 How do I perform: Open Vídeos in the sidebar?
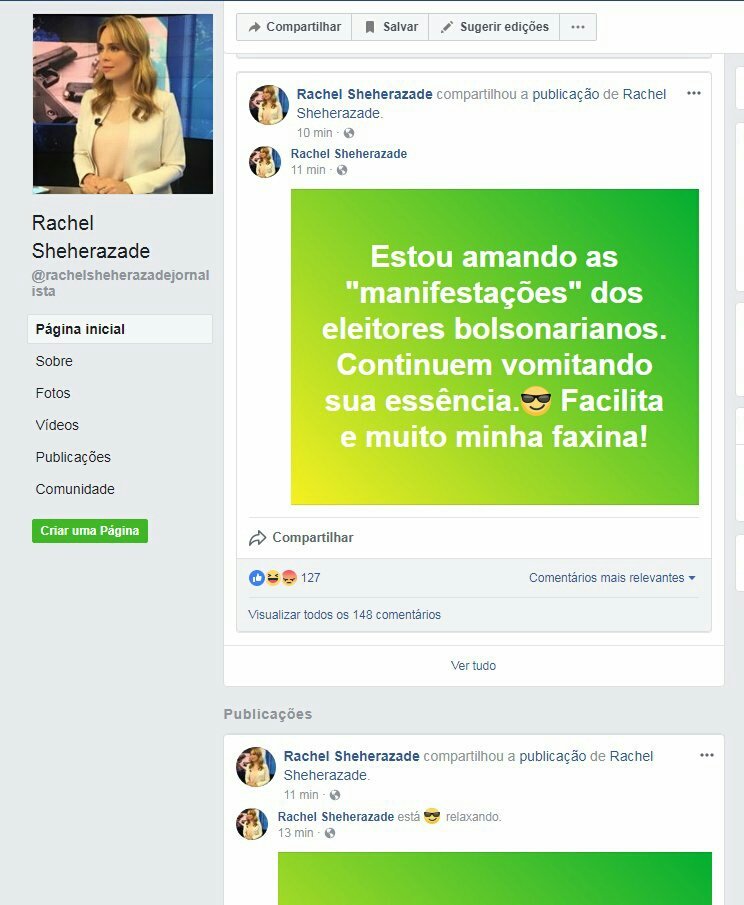[x=57, y=425]
